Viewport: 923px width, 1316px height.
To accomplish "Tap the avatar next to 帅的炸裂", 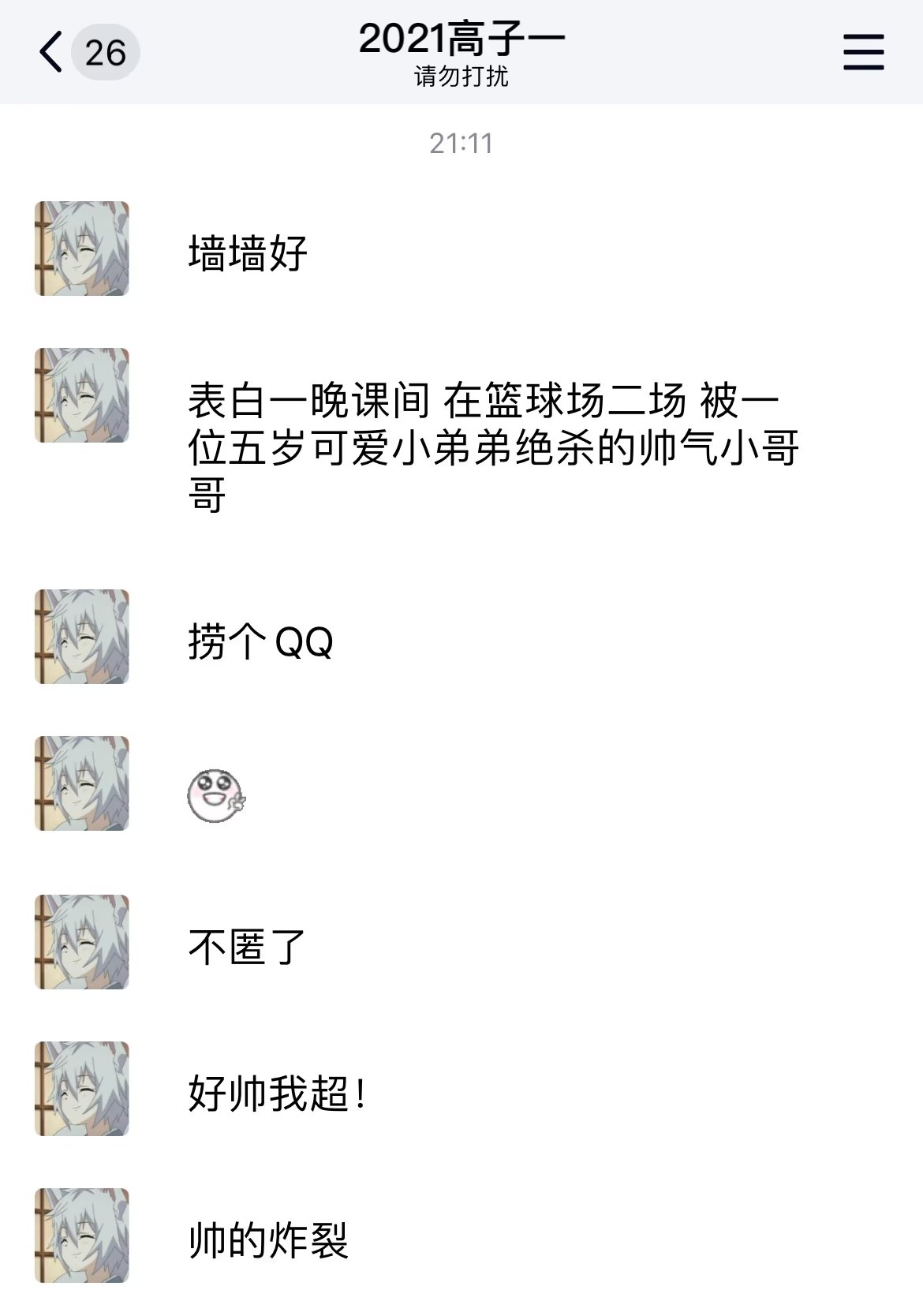I will click(82, 1236).
